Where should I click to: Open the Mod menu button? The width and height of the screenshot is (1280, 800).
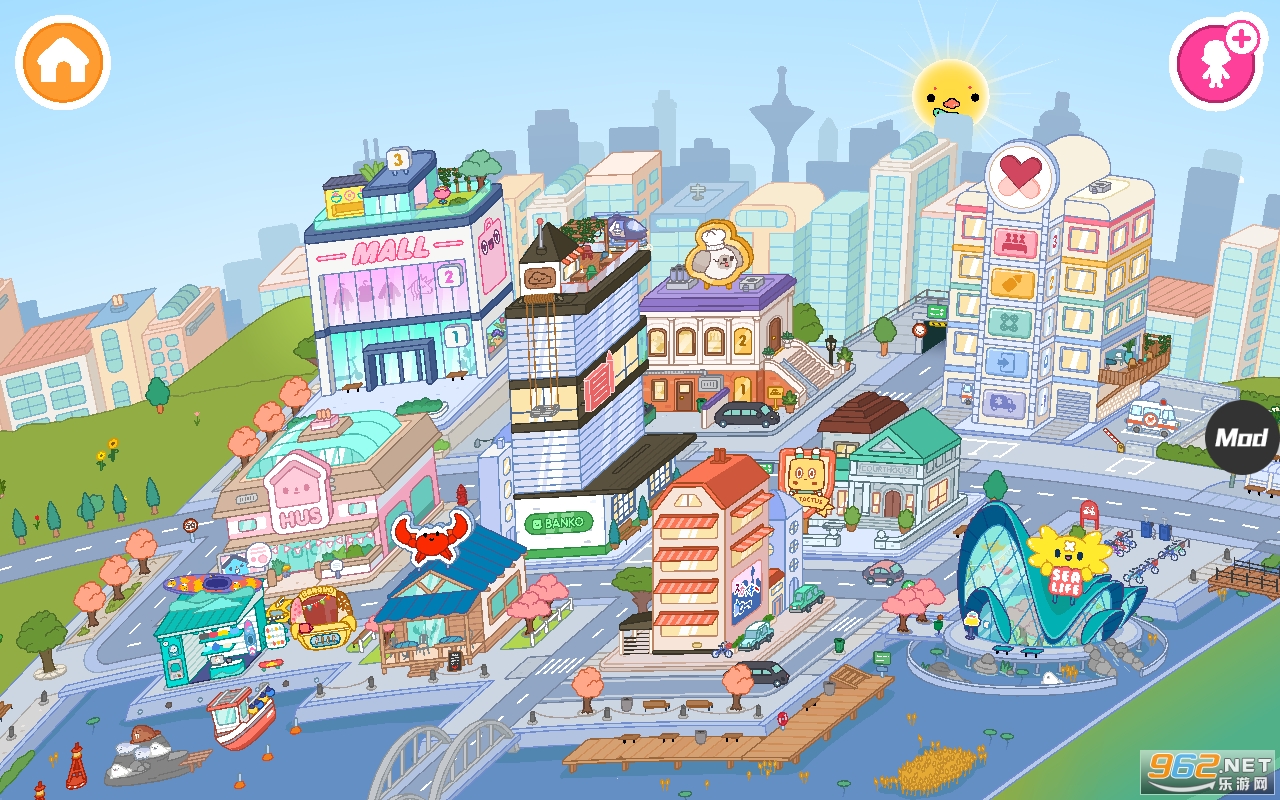point(1242,437)
